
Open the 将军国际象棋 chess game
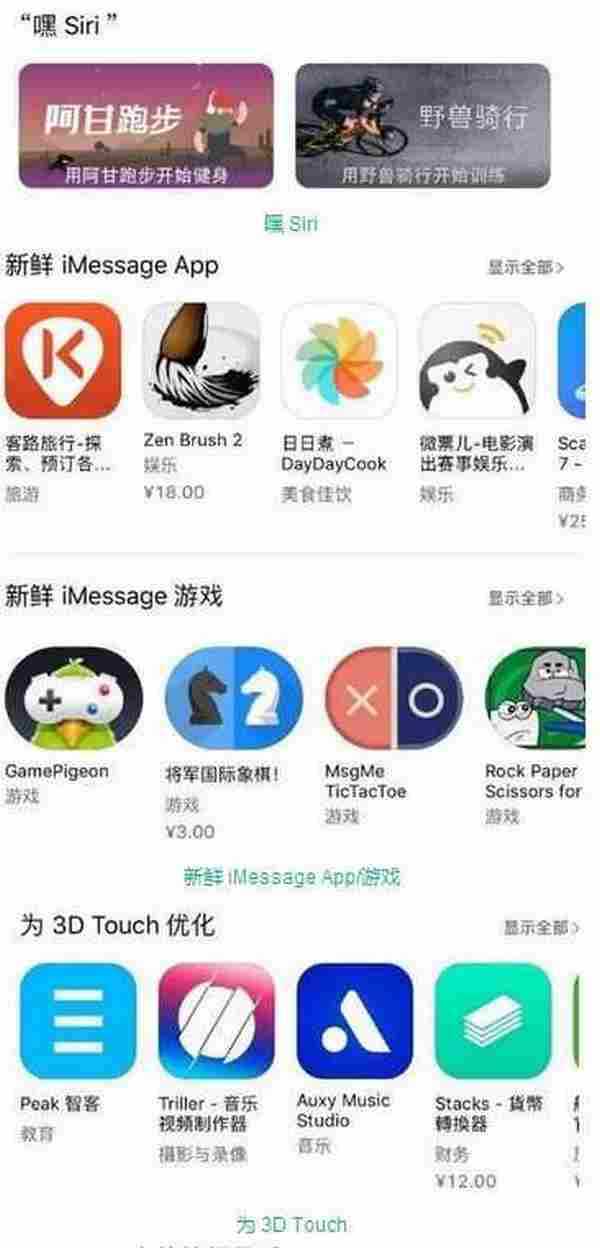pyautogui.click(x=233, y=698)
